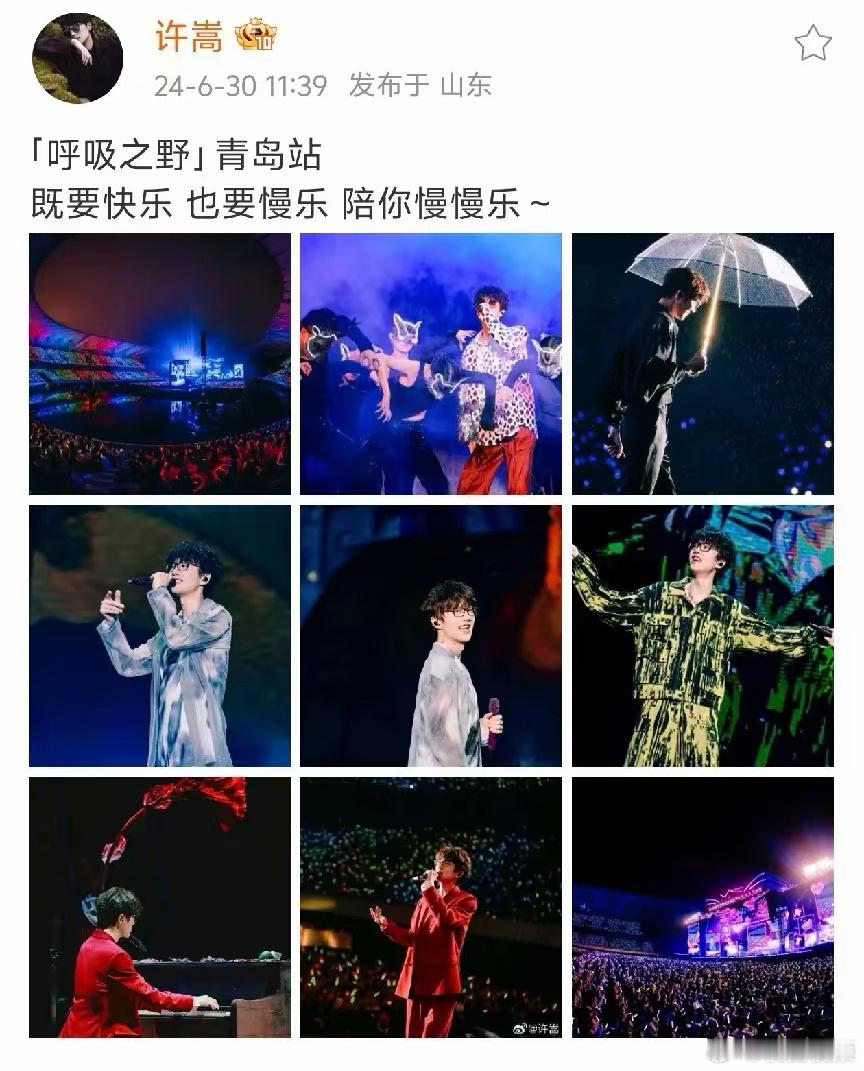Tap the 许嵩 username link
Image resolution: width=864 pixels, height=1071 pixels.
pos(189,36)
